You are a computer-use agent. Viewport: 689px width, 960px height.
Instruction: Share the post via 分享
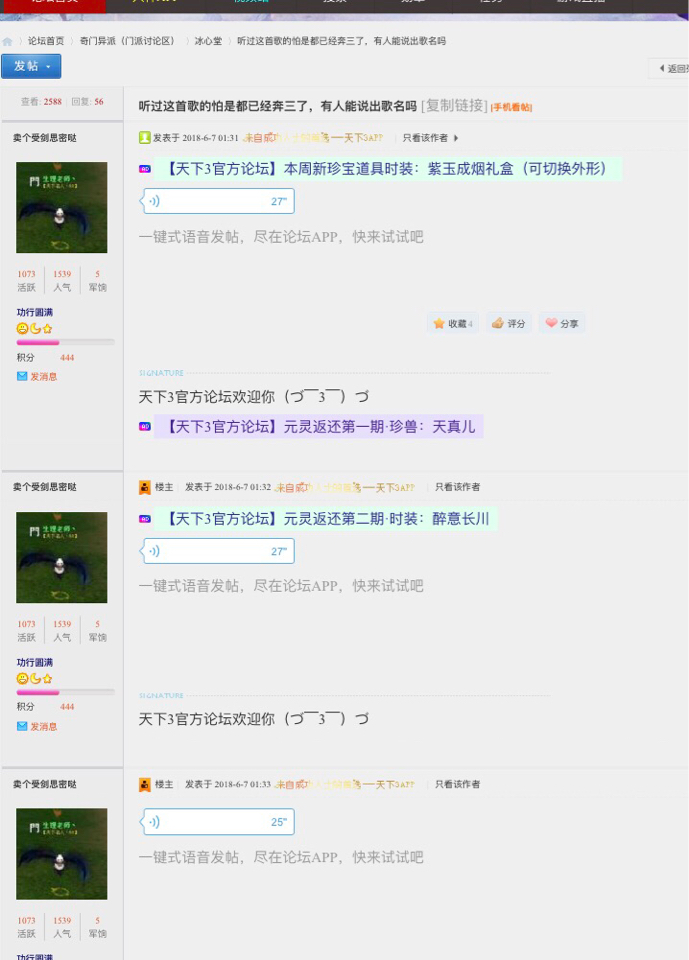pyautogui.click(x=562, y=323)
